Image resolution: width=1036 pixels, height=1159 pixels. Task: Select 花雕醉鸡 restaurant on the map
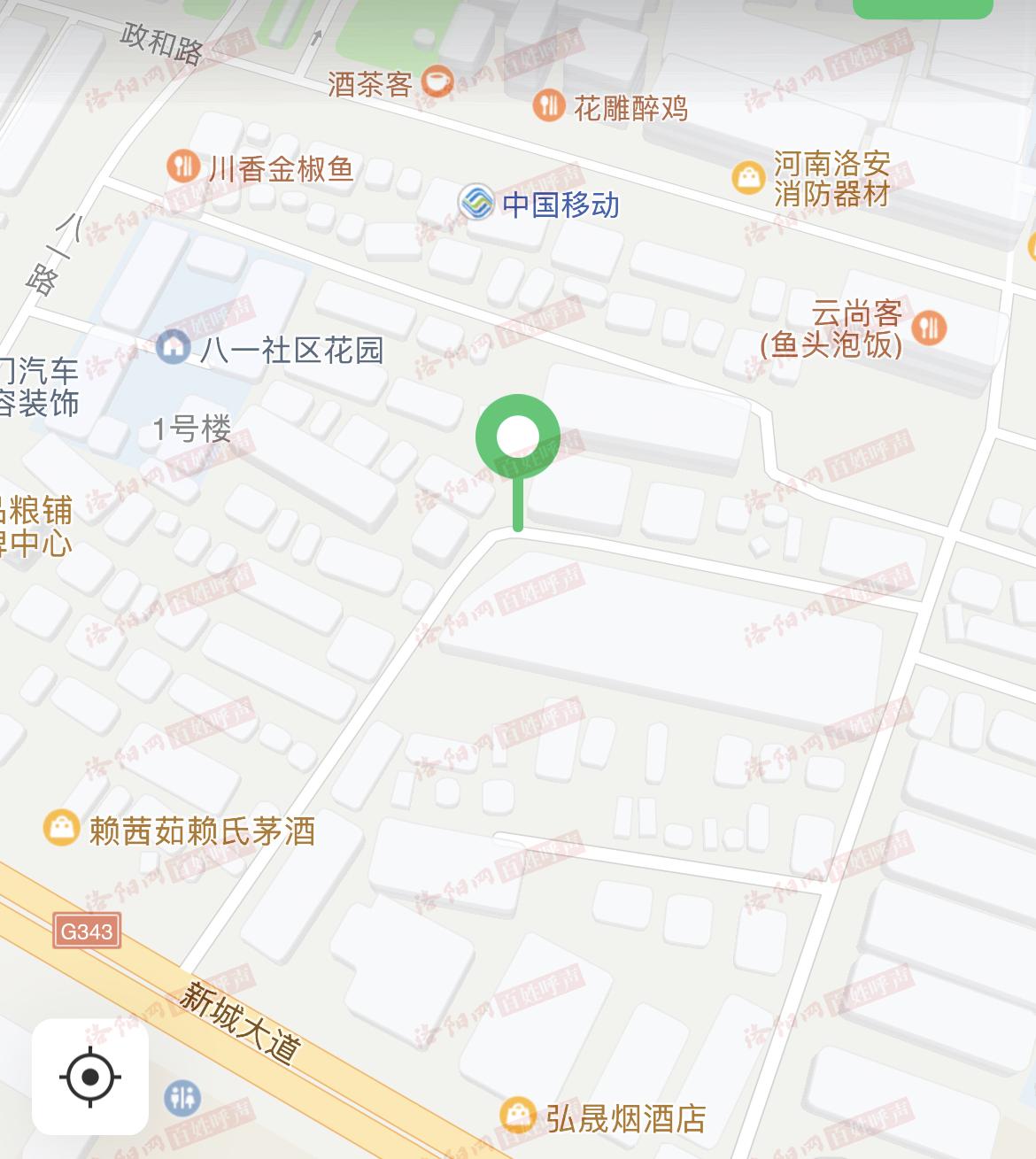(x=550, y=107)
